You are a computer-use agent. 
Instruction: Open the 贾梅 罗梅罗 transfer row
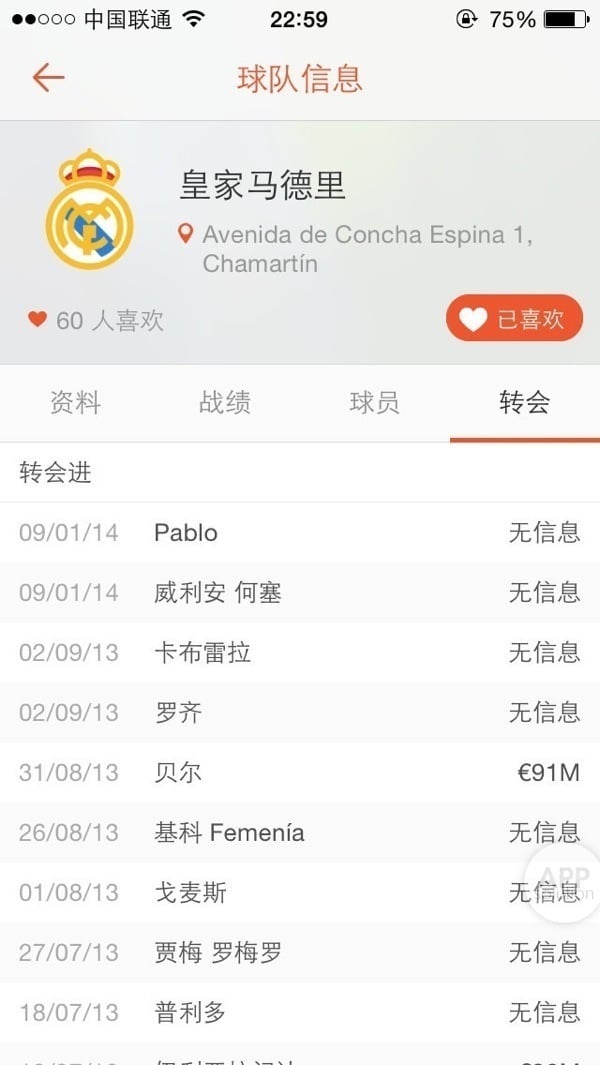tap(300, 953)
